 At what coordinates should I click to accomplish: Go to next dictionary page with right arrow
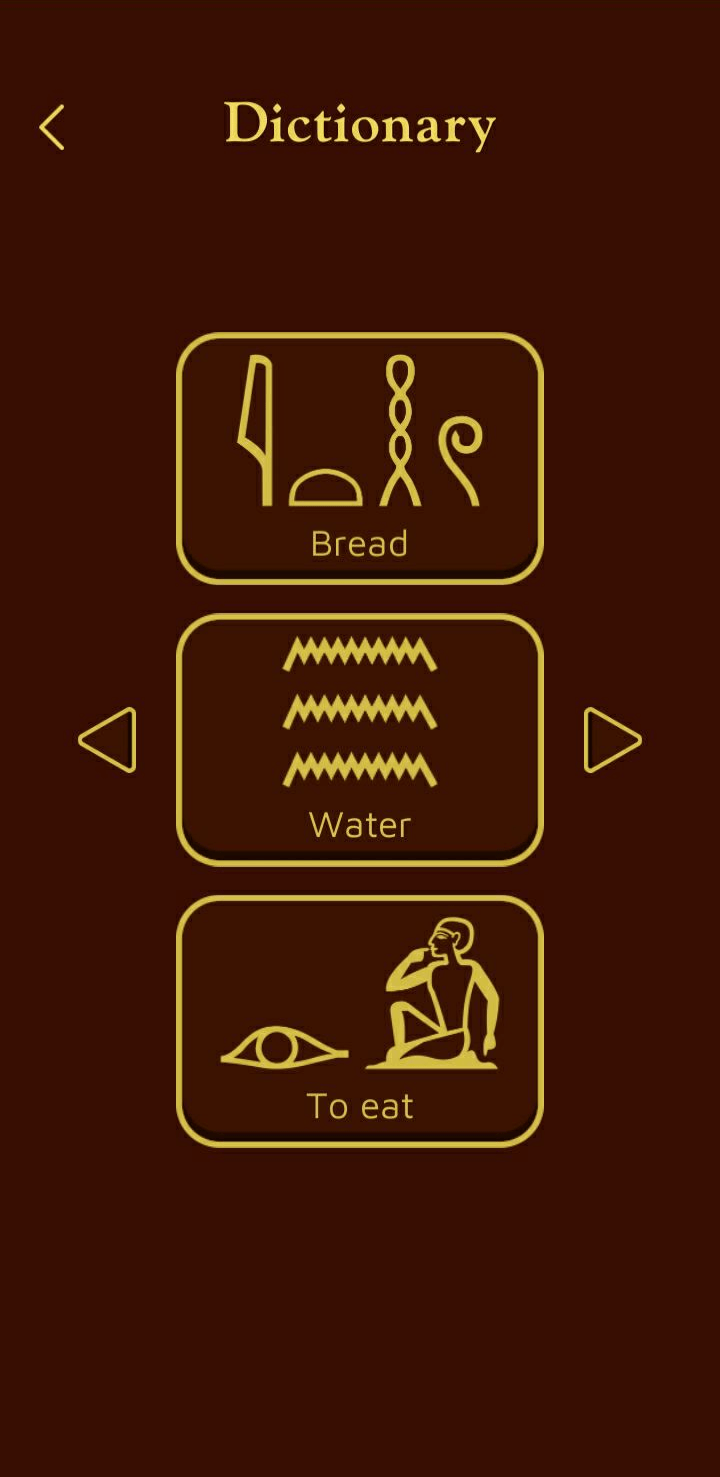point(611,740)
